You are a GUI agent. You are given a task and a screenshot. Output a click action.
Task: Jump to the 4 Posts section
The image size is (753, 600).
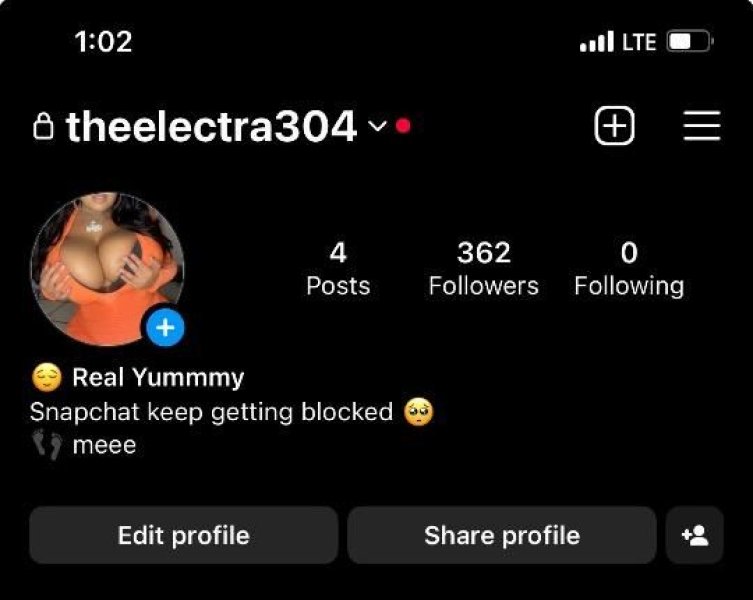tap(338, 268)
